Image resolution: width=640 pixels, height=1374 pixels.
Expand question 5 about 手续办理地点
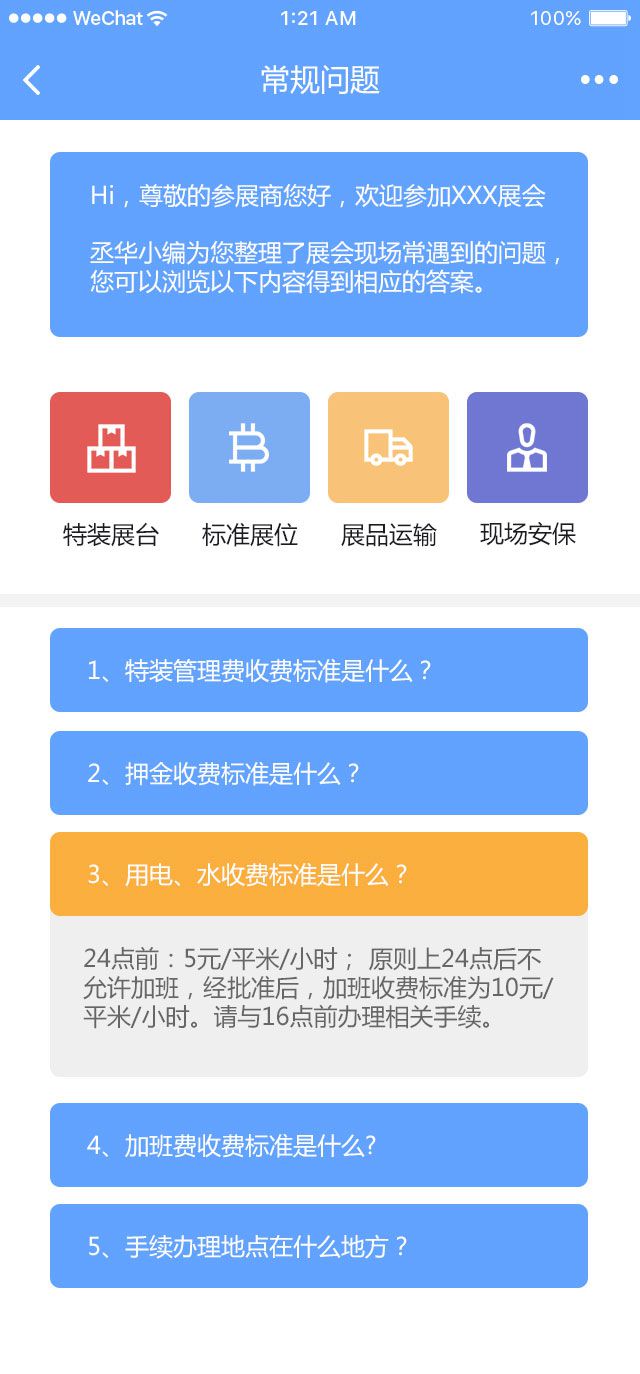tap(319, 1246)
